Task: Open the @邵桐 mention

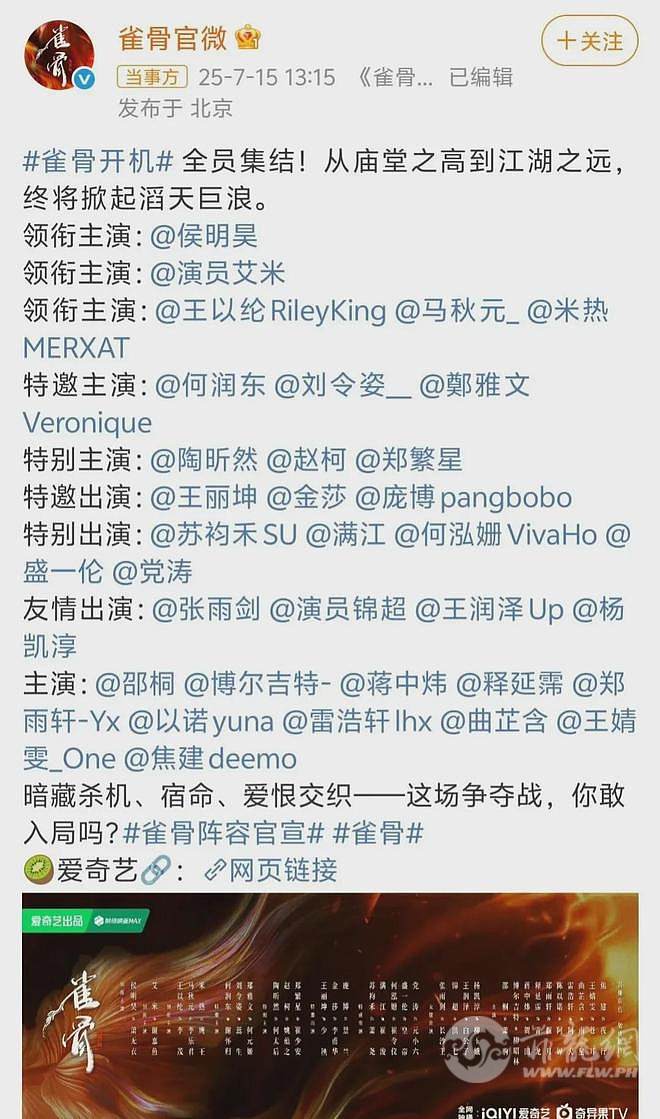Action: pyautogui.click(x=135, y=684)
